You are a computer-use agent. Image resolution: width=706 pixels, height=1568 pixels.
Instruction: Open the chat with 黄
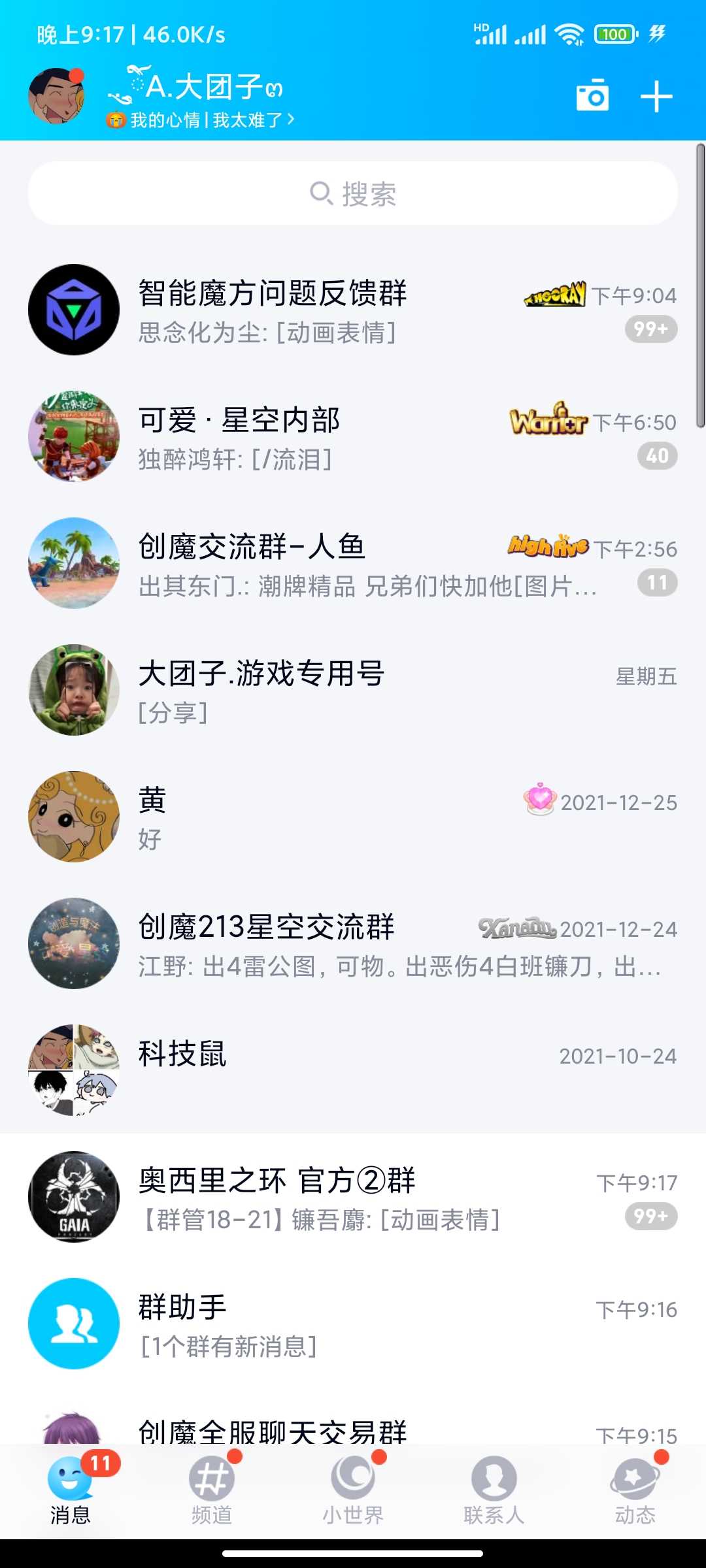tap(353, 817)
